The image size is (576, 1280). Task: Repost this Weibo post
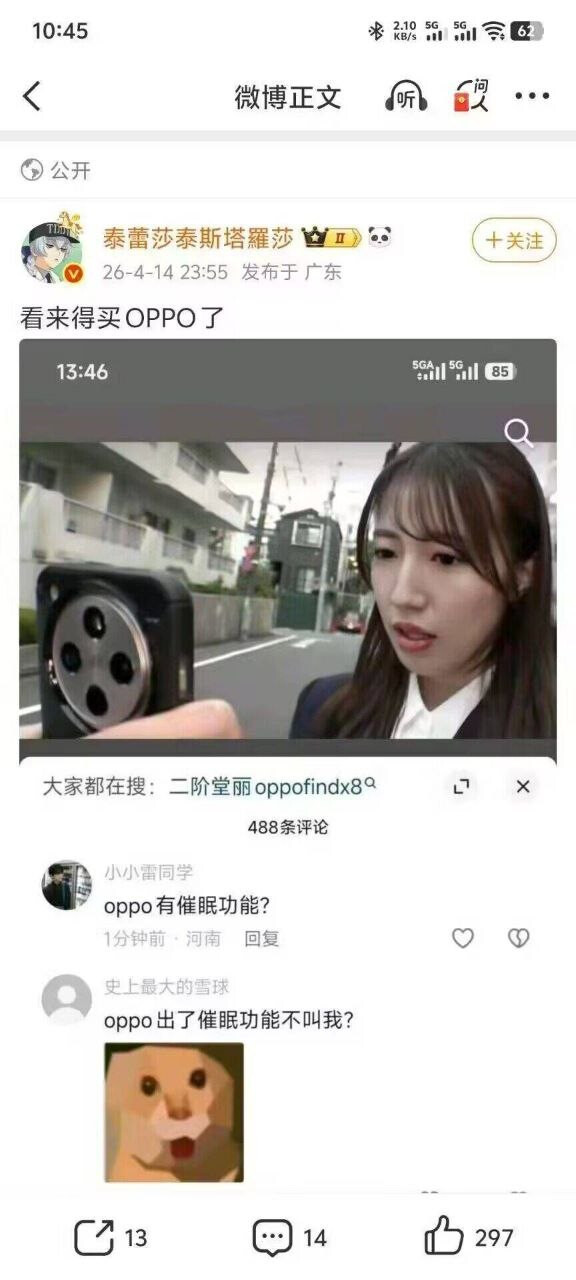[110, 1238]
